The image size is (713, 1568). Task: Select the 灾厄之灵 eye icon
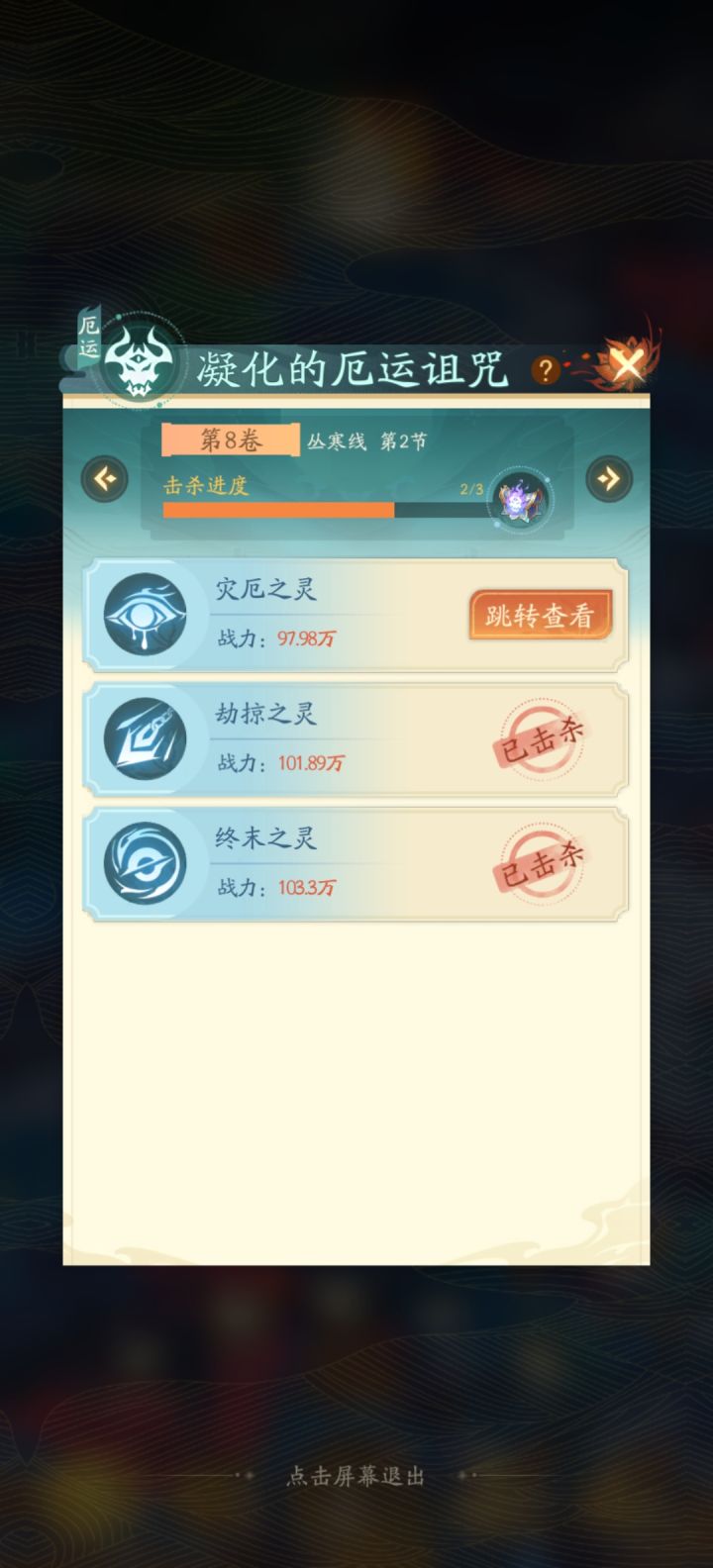tap(145, 614)
